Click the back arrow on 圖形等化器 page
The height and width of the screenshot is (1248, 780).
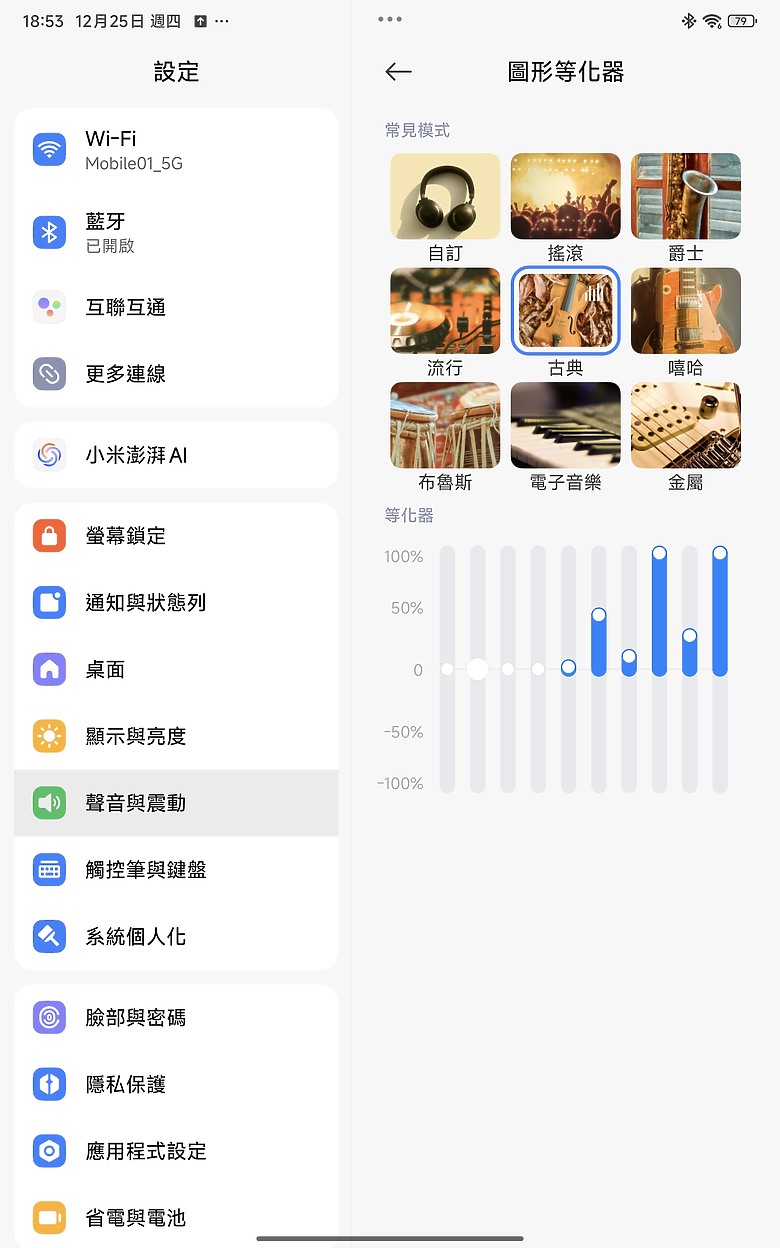click(x=397, y=71)
